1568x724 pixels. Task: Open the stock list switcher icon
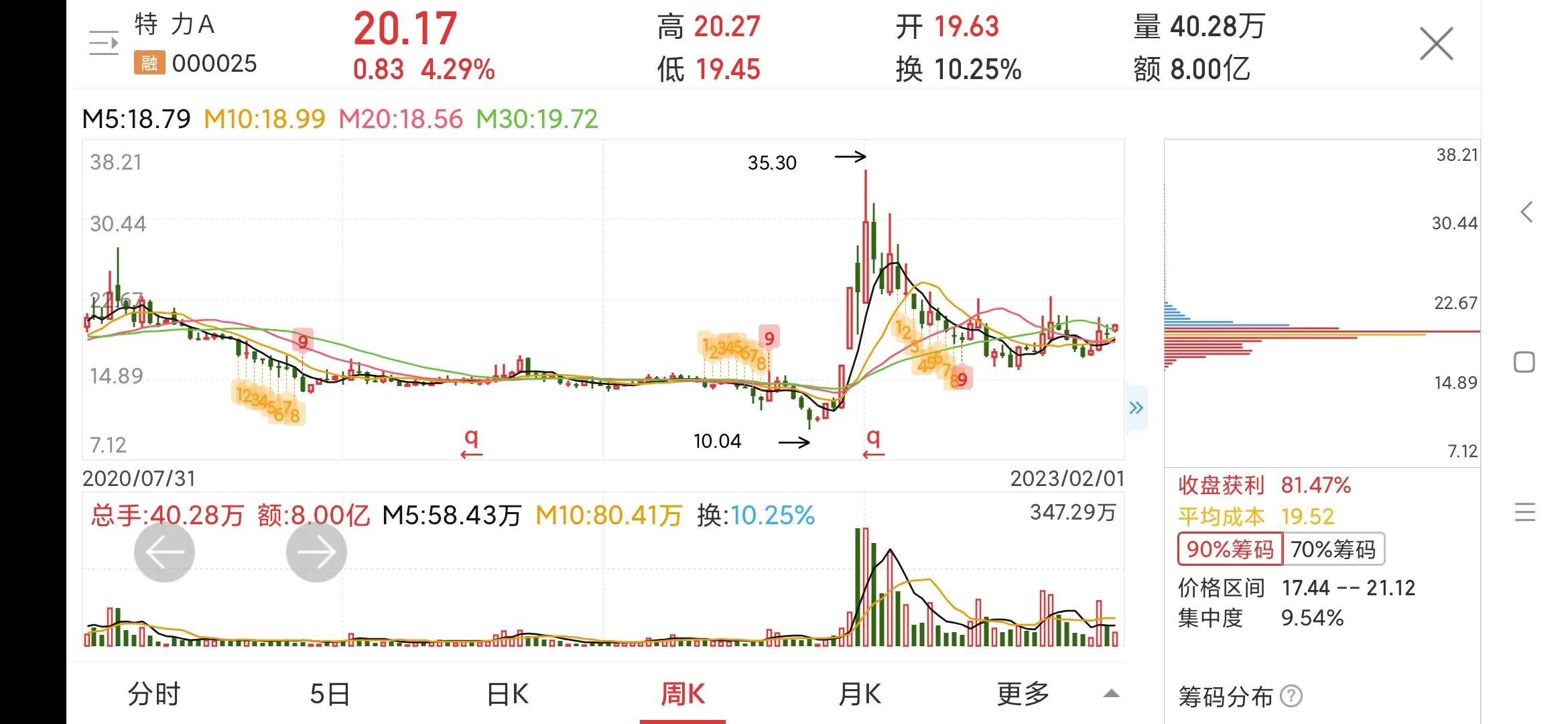pos(104,44)
